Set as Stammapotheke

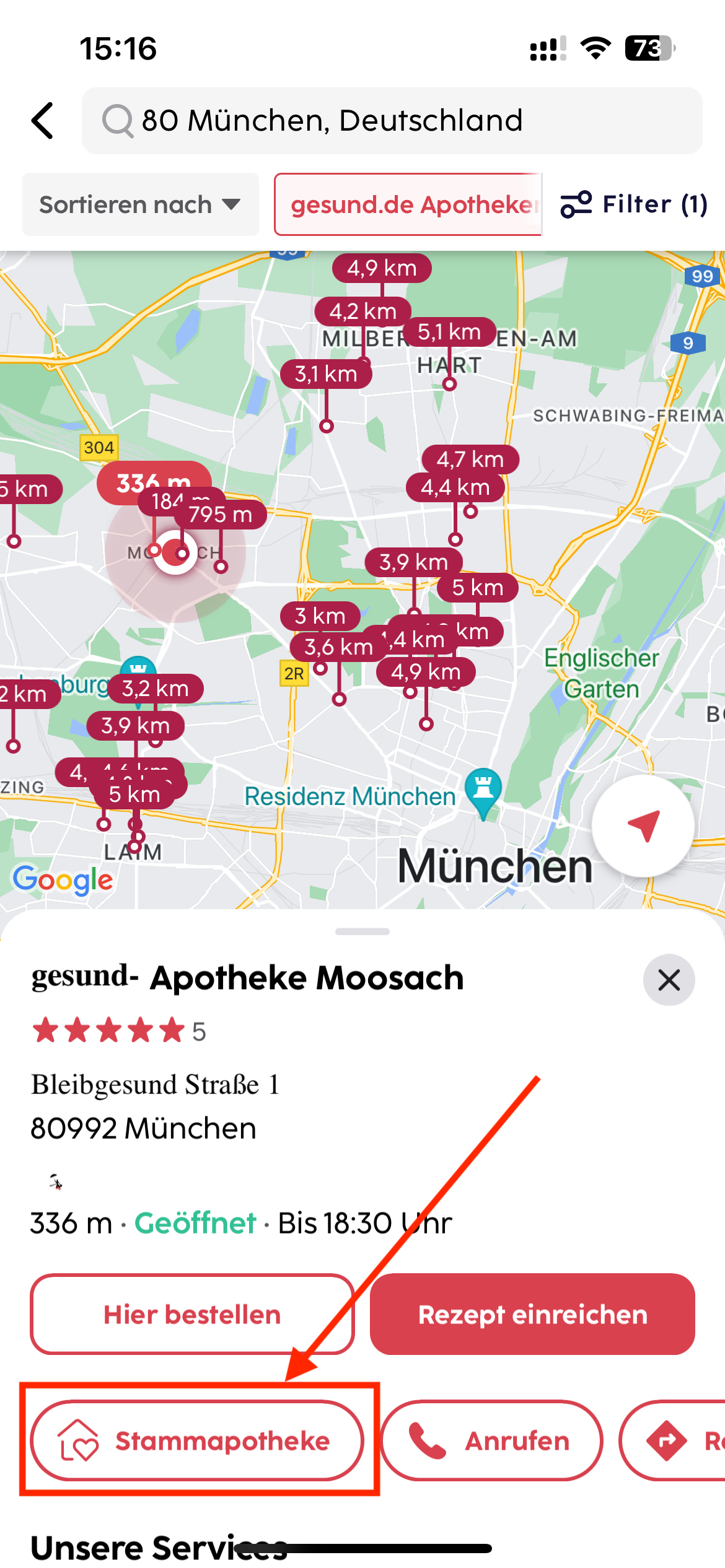click(197, 1440)
